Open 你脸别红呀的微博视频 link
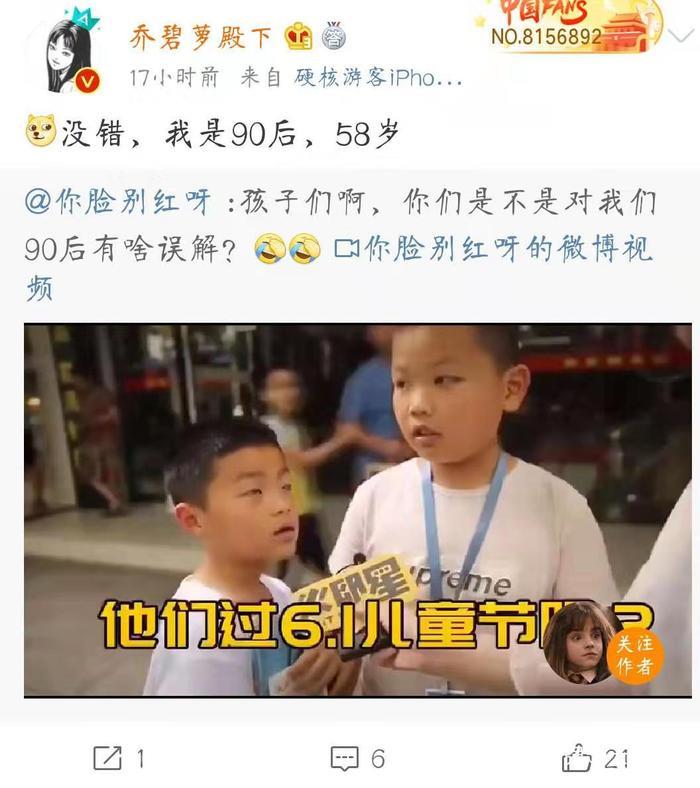700x788 pixels. pos(495,247)
